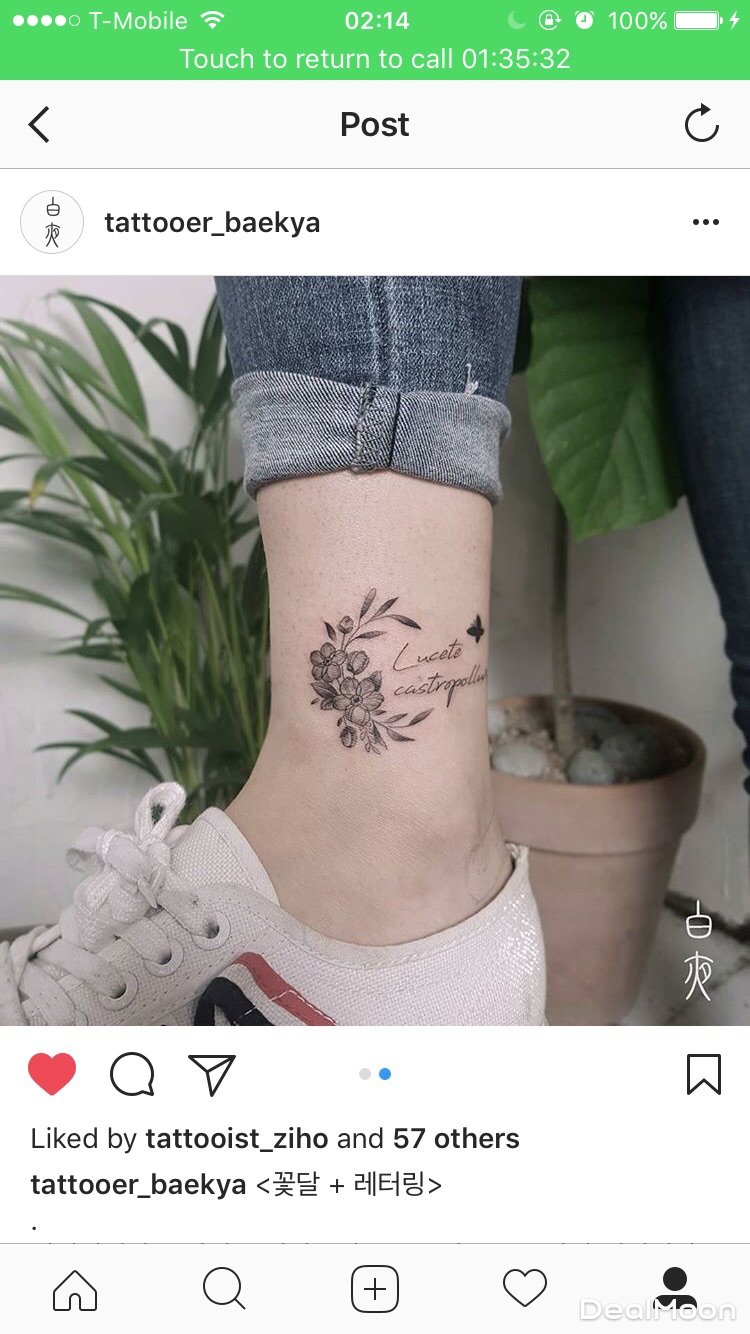The height and width of the screenshot is (1334, 750).
Task: Bookmark this tattoo post
Action: (703, 1075)
